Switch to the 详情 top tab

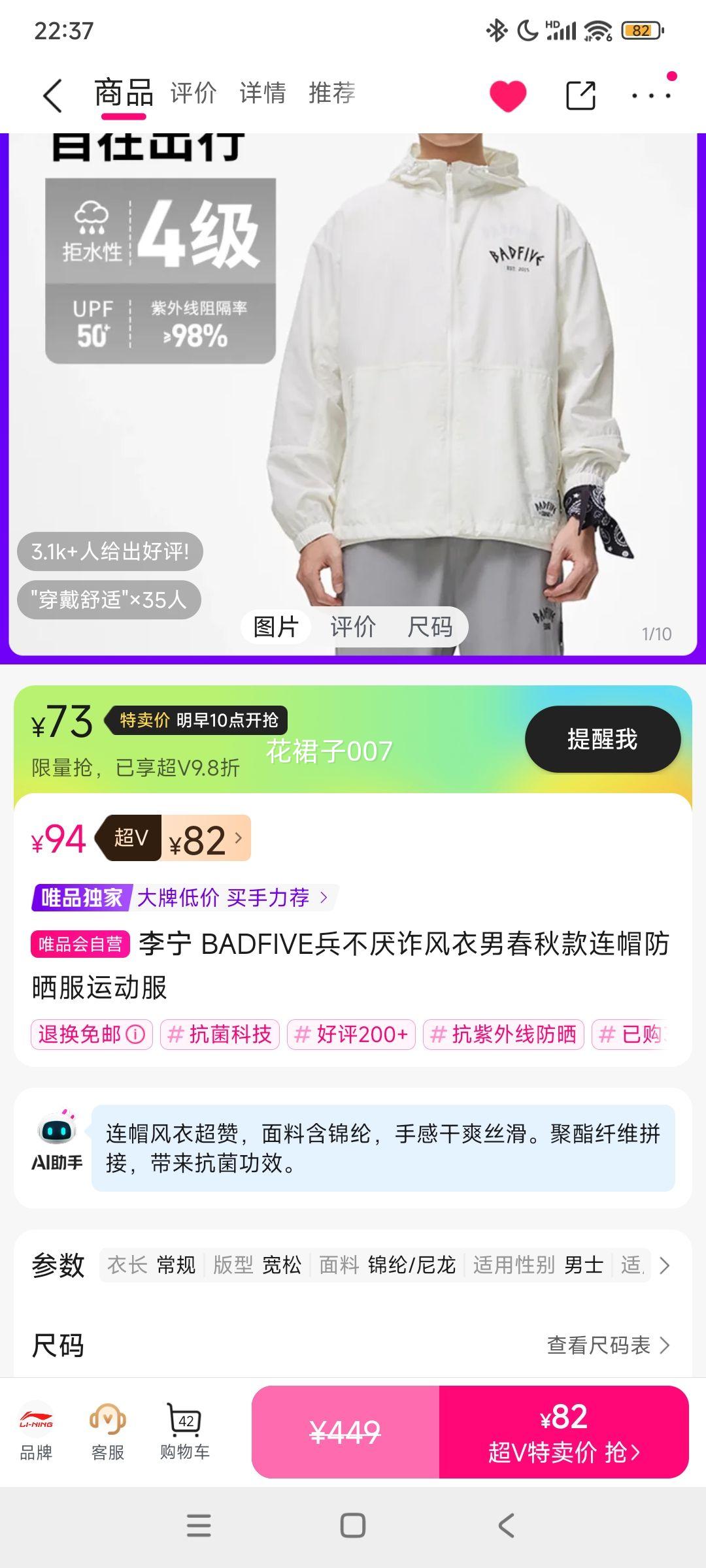coord(263,93)
